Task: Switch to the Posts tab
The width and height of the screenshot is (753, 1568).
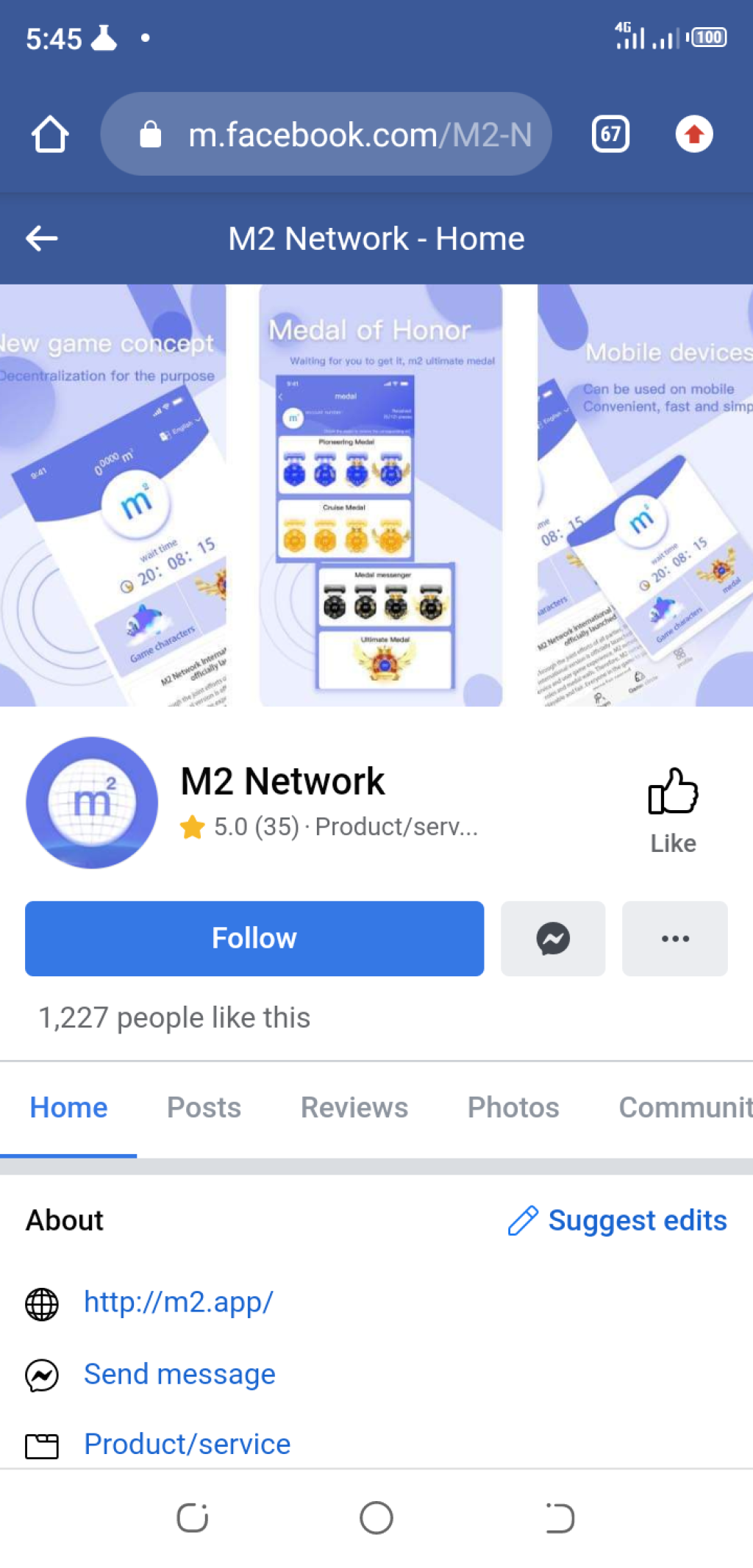Action: click(204, 1108)
